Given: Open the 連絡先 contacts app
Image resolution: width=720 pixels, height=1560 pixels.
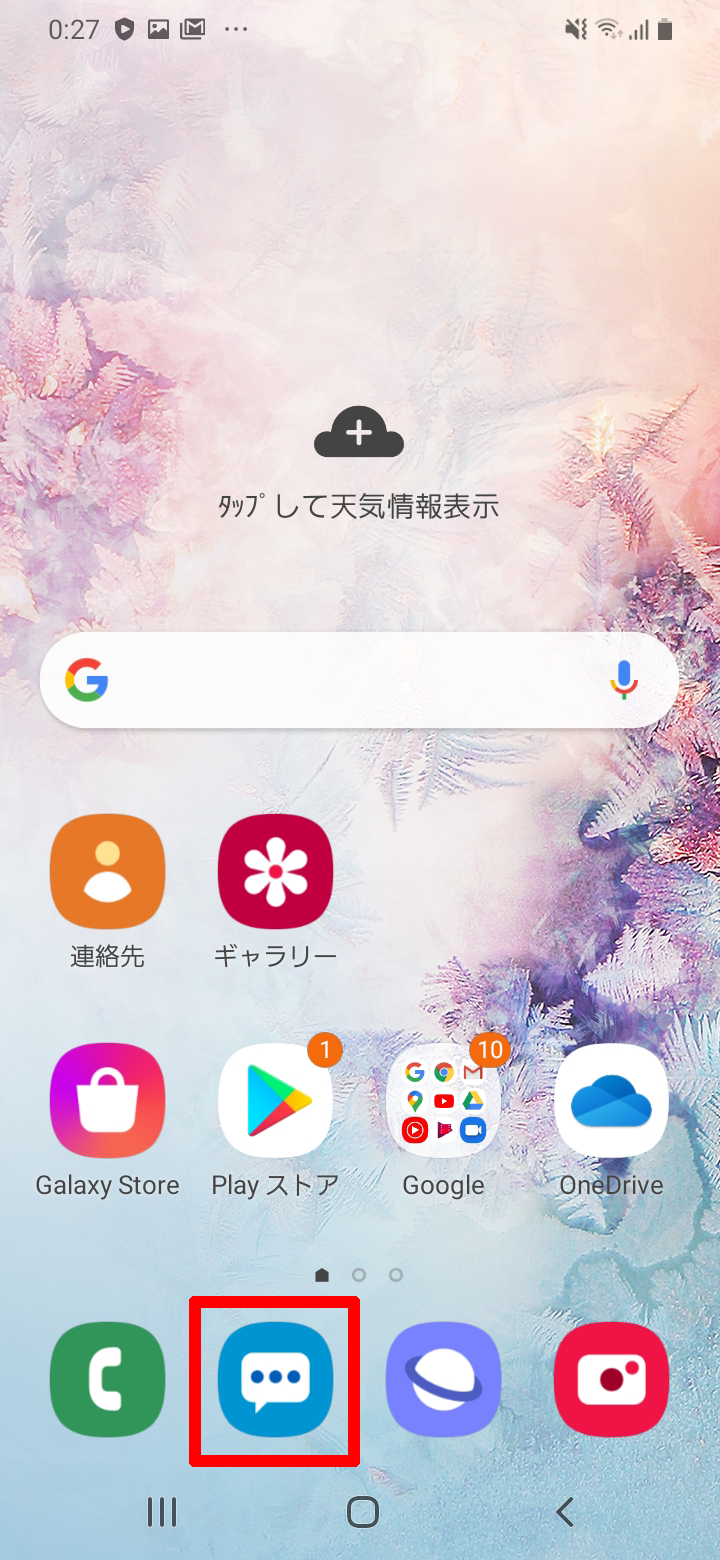Looking at the screenshot, I should point(107,872).
